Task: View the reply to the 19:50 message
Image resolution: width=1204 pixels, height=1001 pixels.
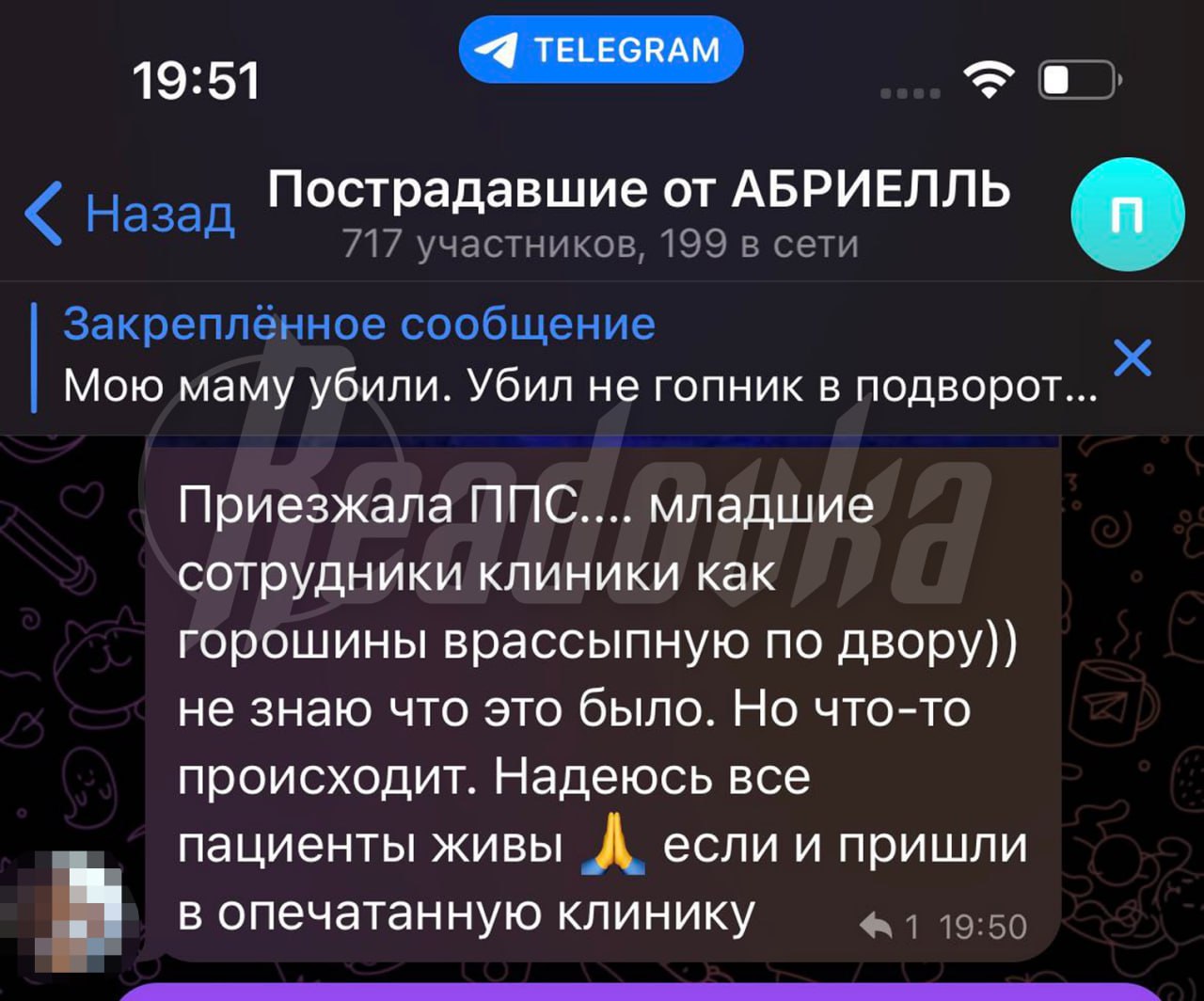Action: click(887, 928)
